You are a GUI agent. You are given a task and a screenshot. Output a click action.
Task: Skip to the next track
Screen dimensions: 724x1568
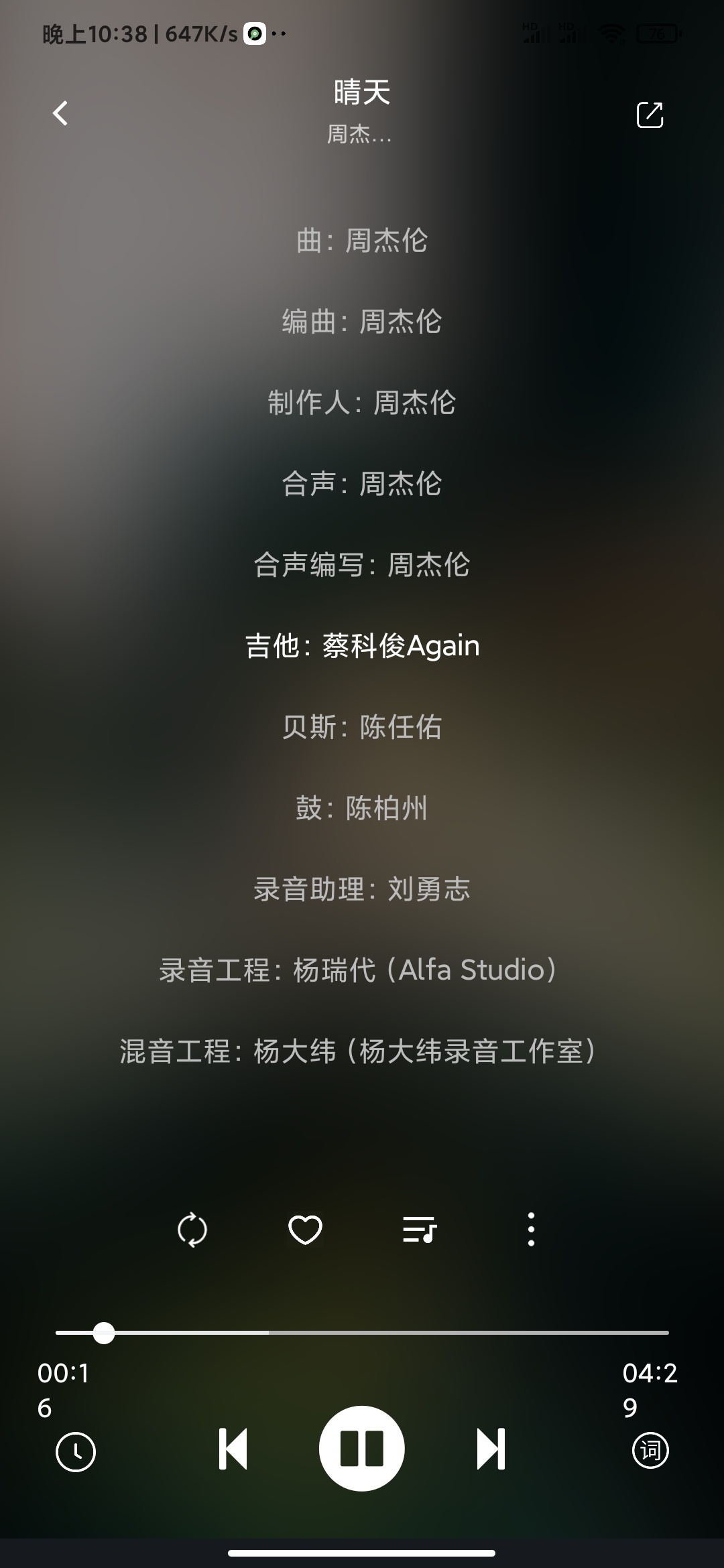tap(491, 1449)
